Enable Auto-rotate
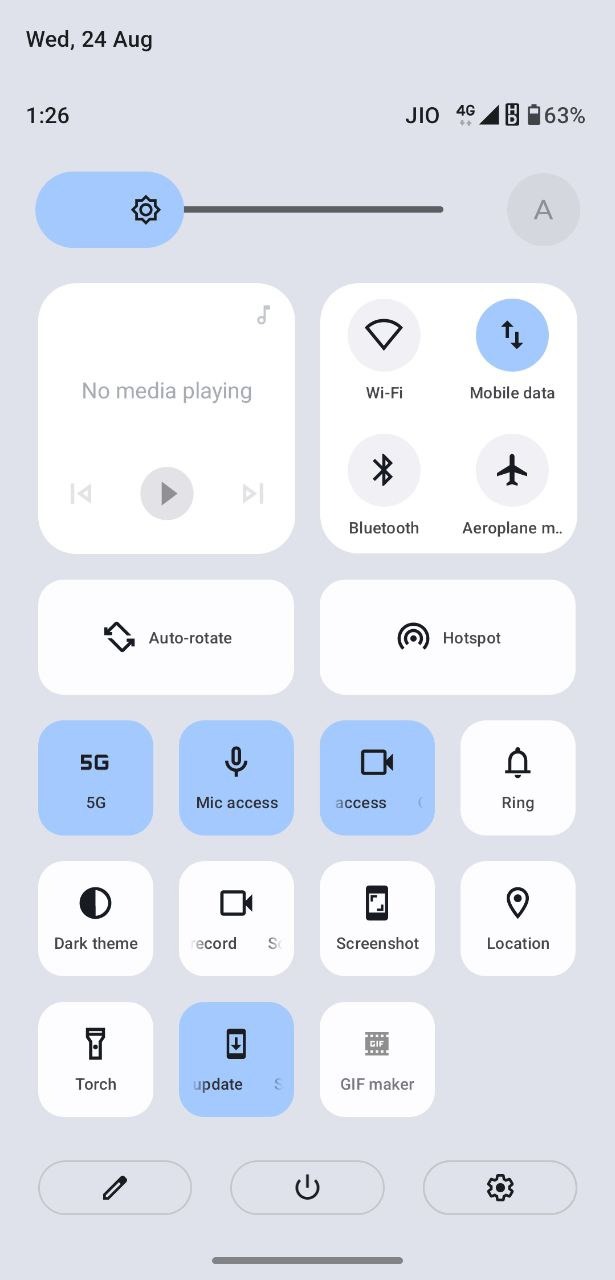Screen dimensions: 615x1280 pos(166,637)
